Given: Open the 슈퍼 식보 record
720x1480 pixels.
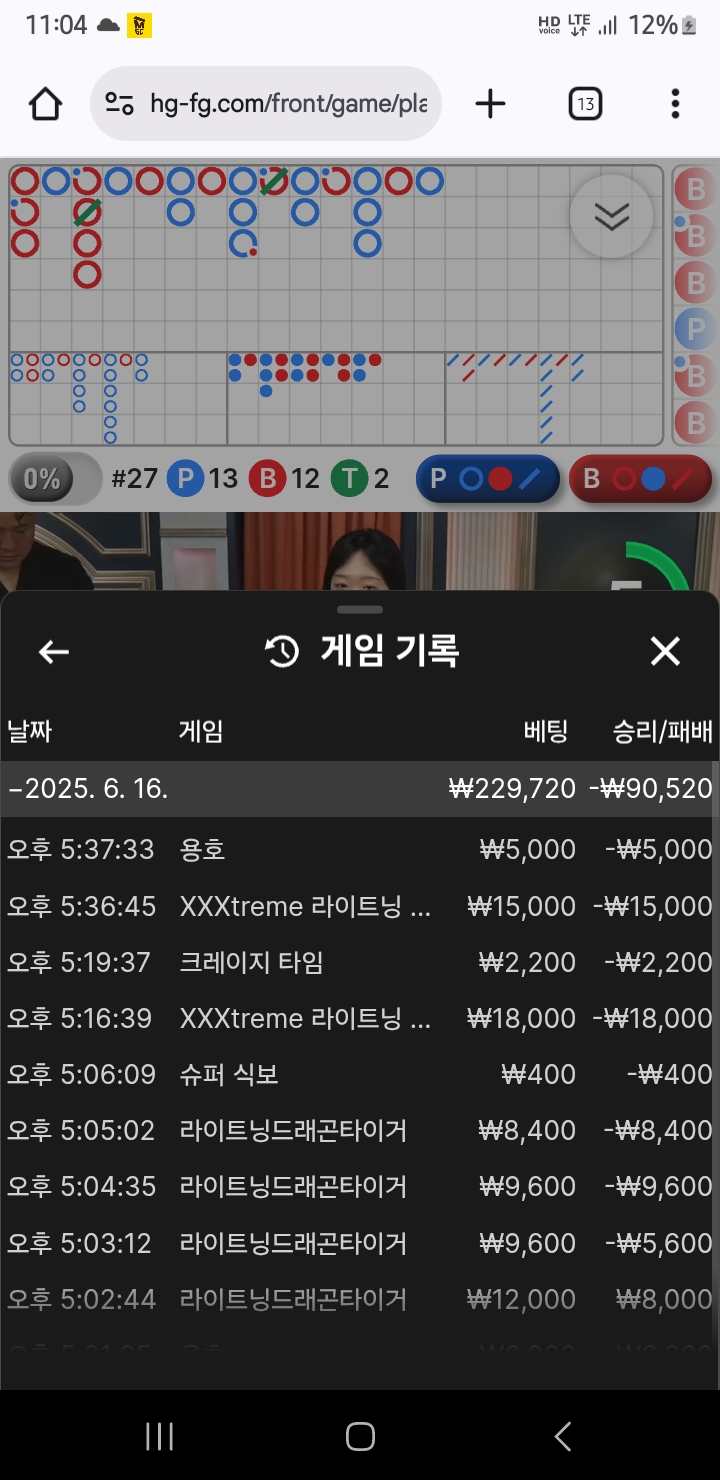Looking at the screenshot, I should [360, 1074].
